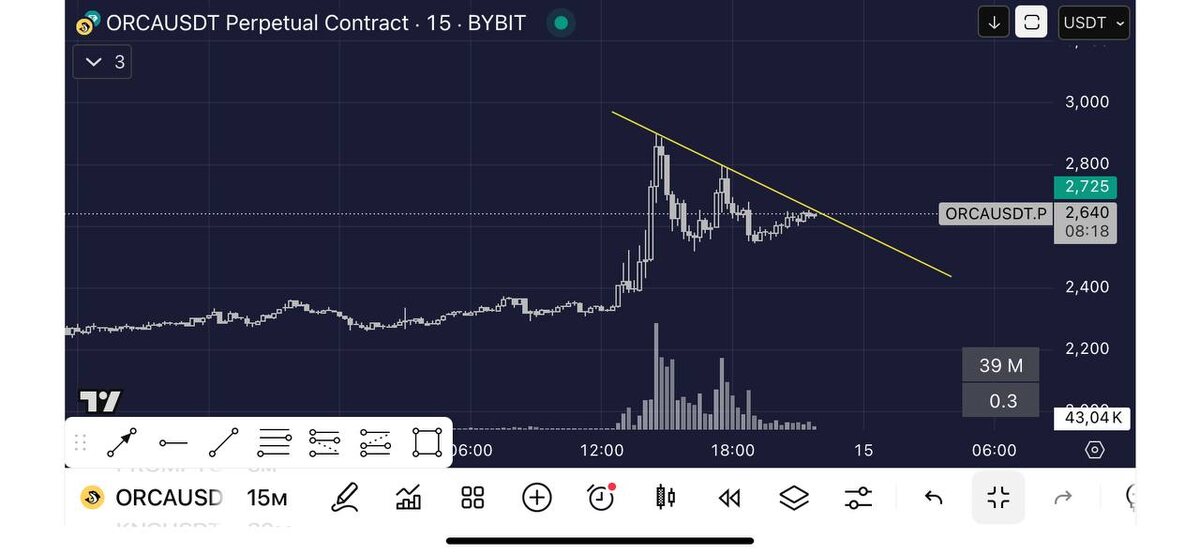Open the object tree layers icon

coord(794,497)
